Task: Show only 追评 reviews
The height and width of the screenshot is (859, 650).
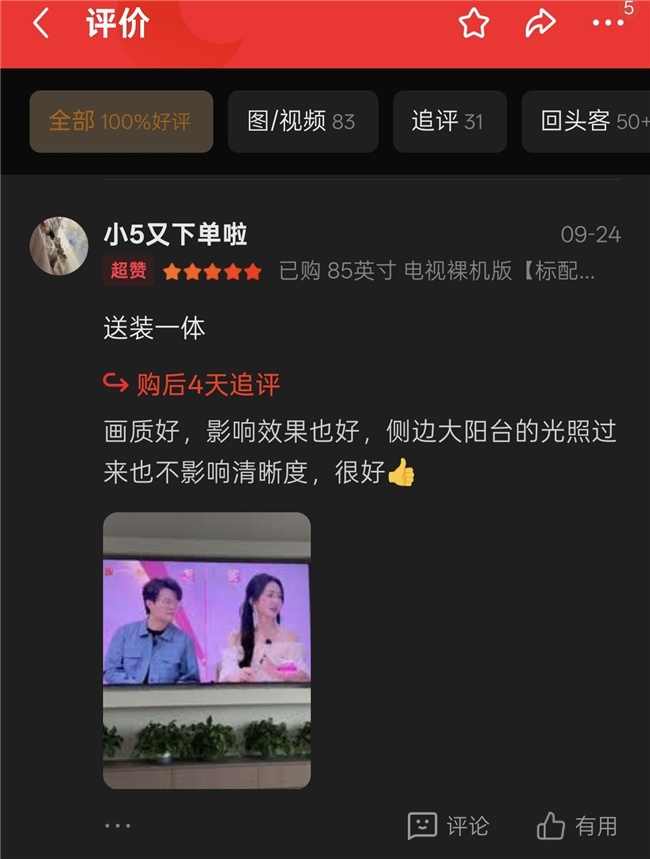Action: 449,122
